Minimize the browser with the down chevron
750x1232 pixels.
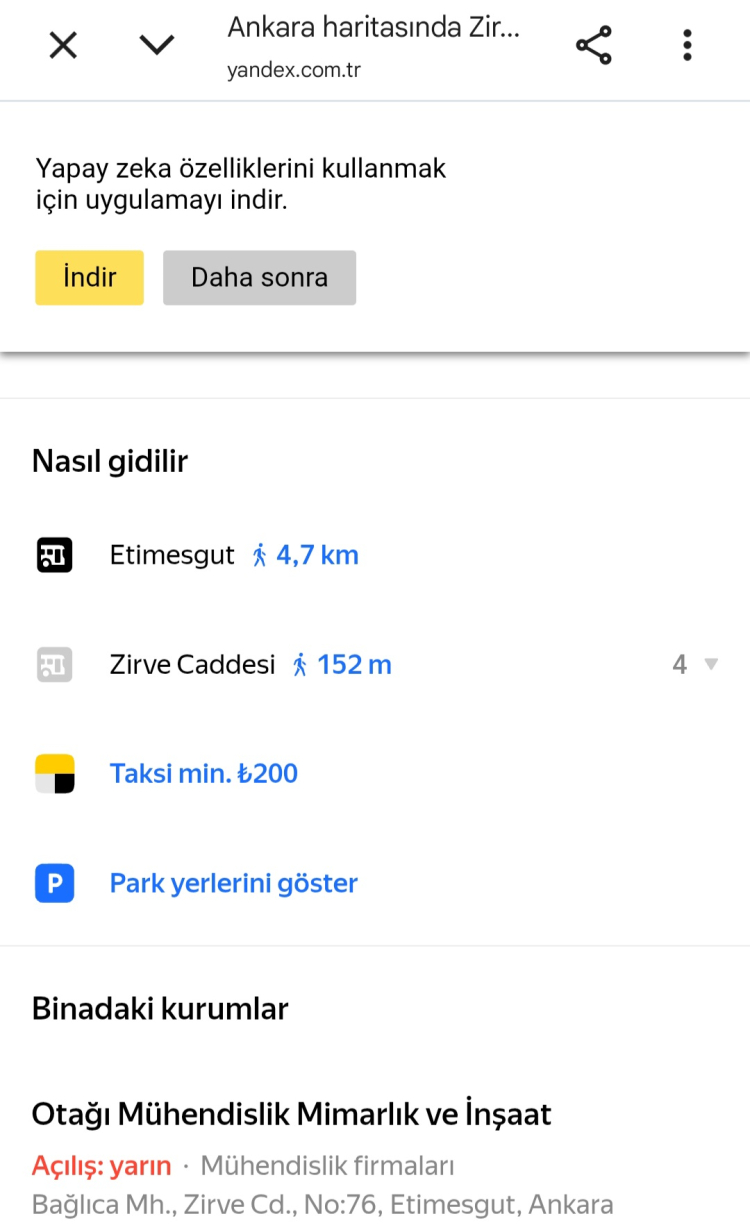pos(157,45)
